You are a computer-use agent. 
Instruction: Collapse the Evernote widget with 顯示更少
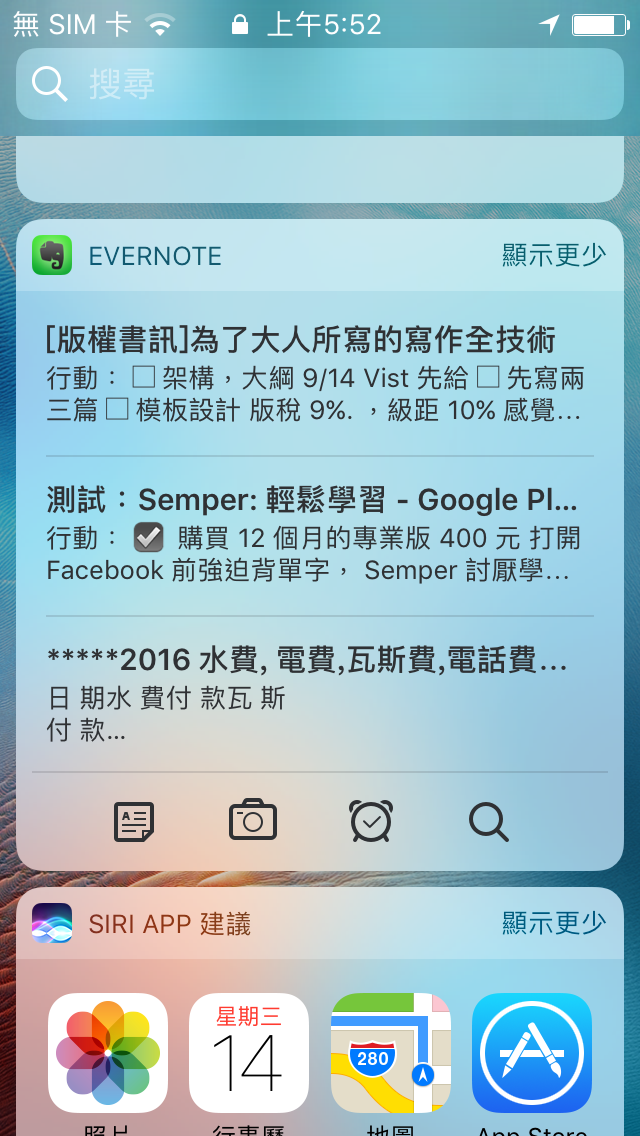coord(553,255)
